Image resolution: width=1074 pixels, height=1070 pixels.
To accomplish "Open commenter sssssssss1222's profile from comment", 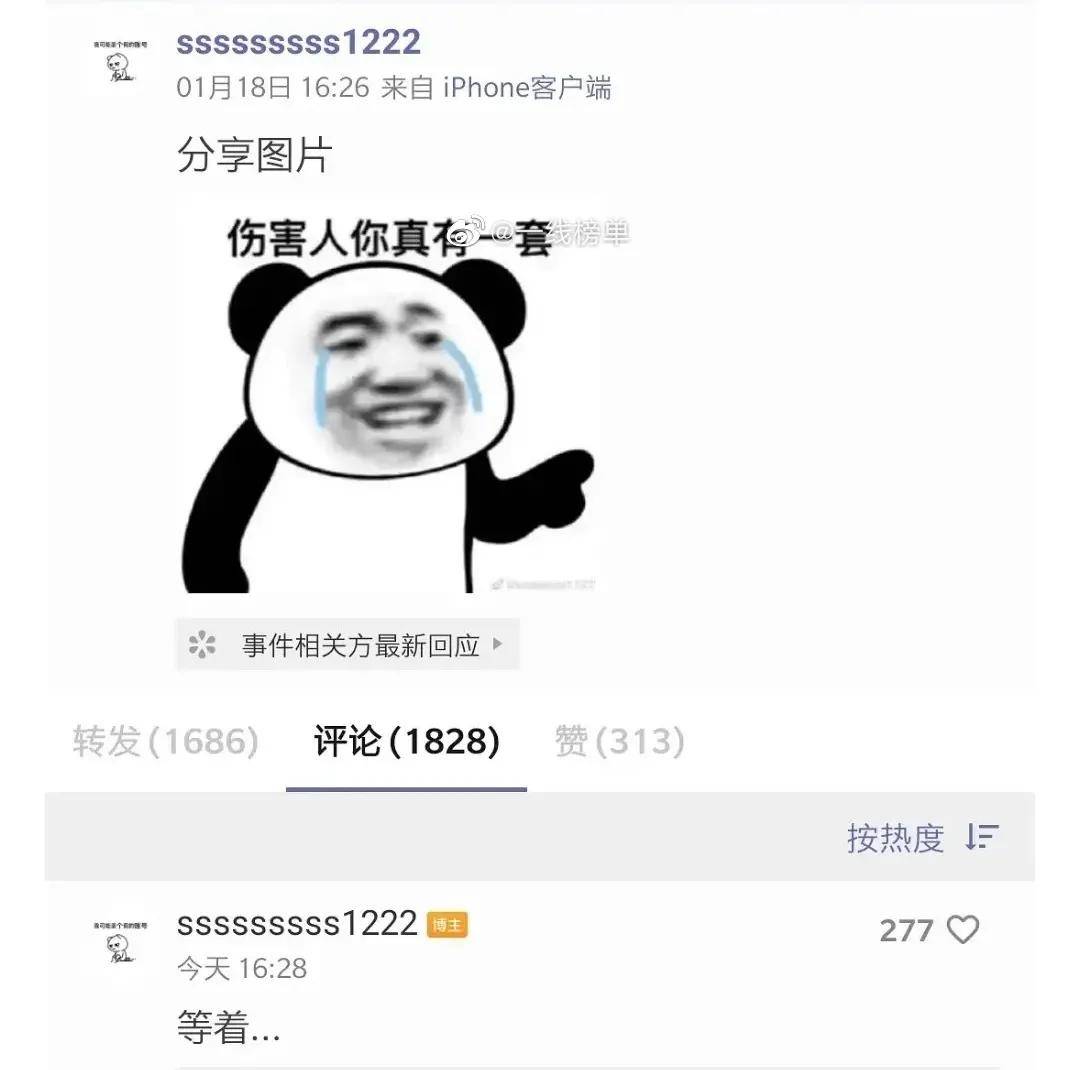I will coord(297,923).
